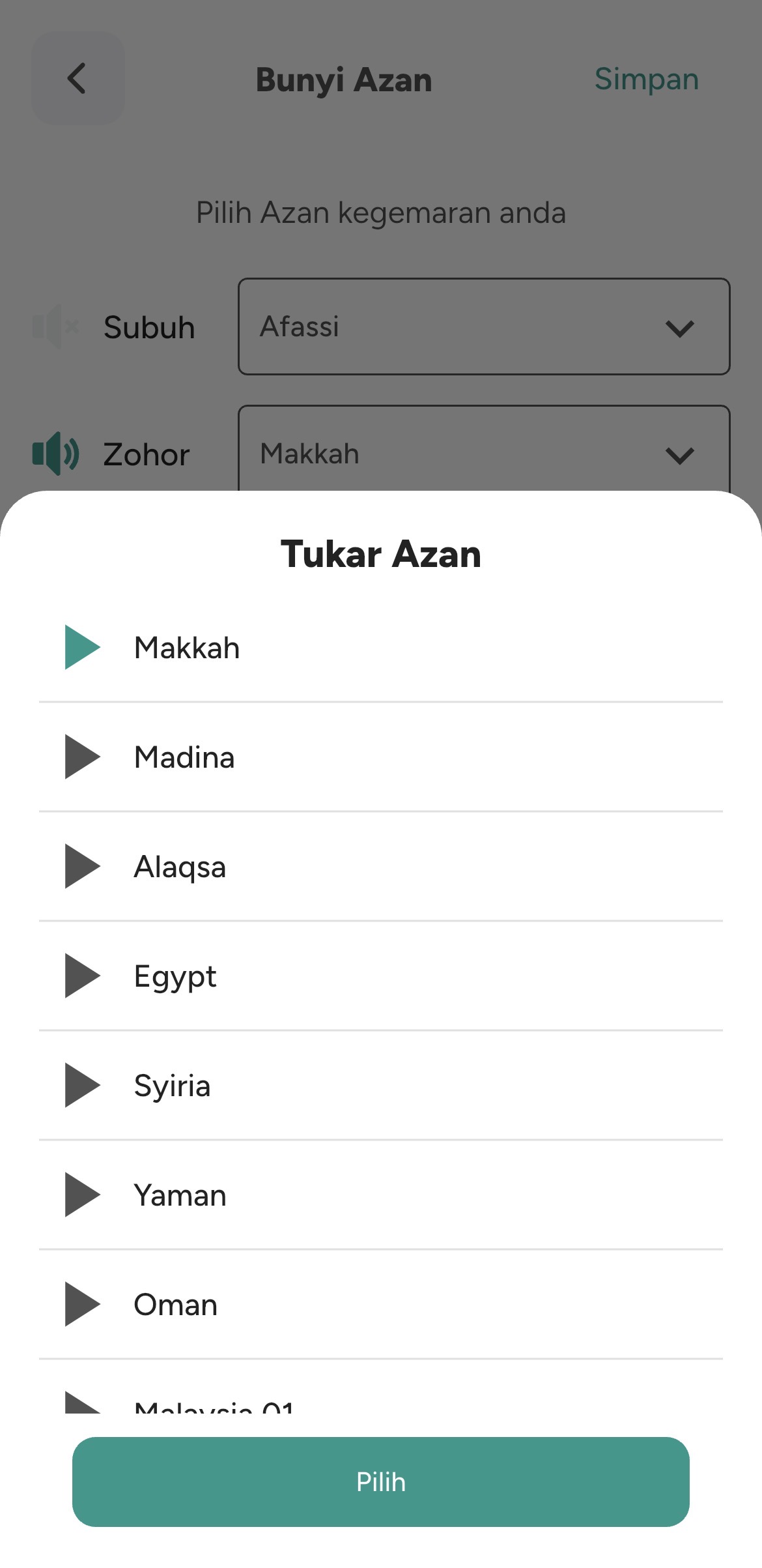This screenshot has height=1568, width=762.
Task: Expand the Subuh azan dropdown
Action: [484, 327]
